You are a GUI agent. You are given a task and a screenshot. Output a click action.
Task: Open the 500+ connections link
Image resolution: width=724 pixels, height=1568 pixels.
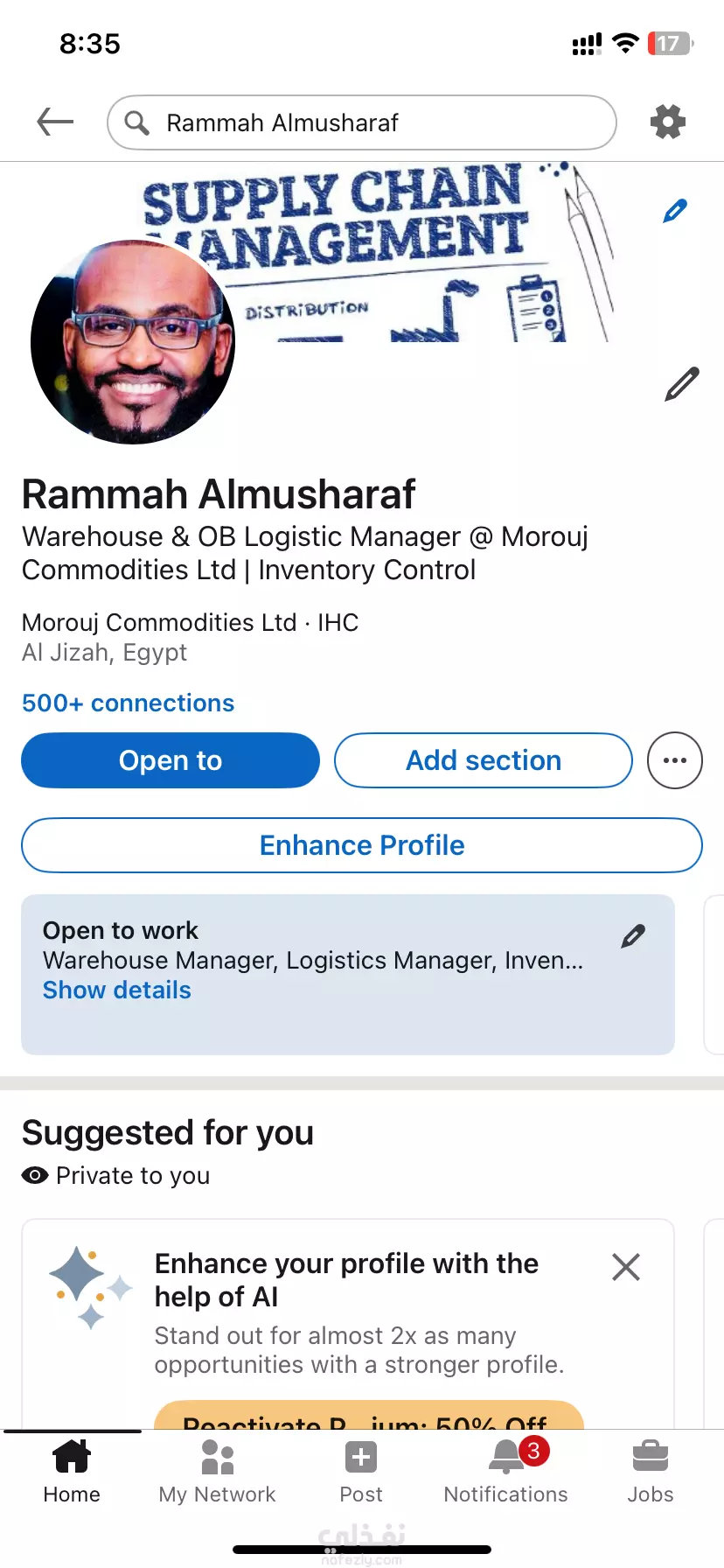pos(128,703)
